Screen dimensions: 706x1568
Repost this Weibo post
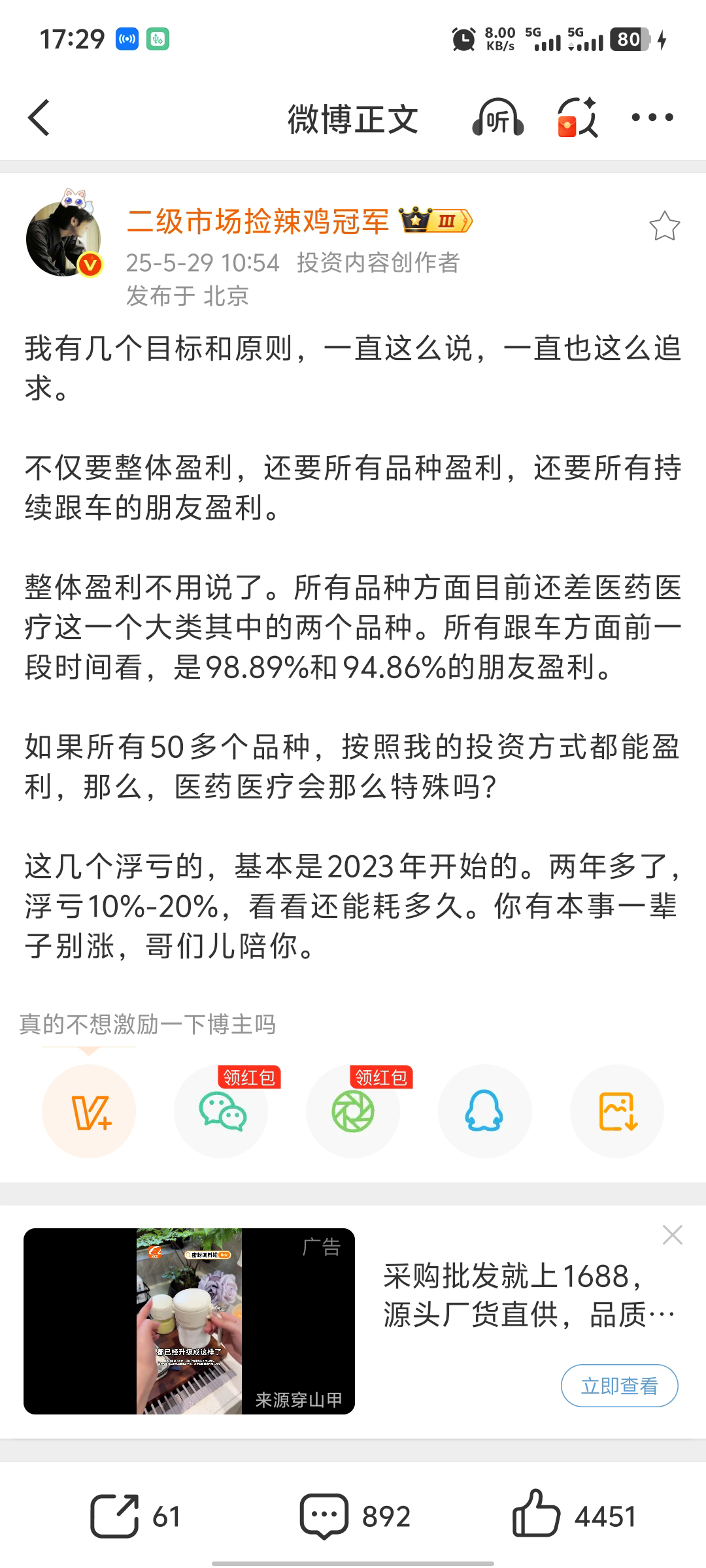tap(134, 1516)
